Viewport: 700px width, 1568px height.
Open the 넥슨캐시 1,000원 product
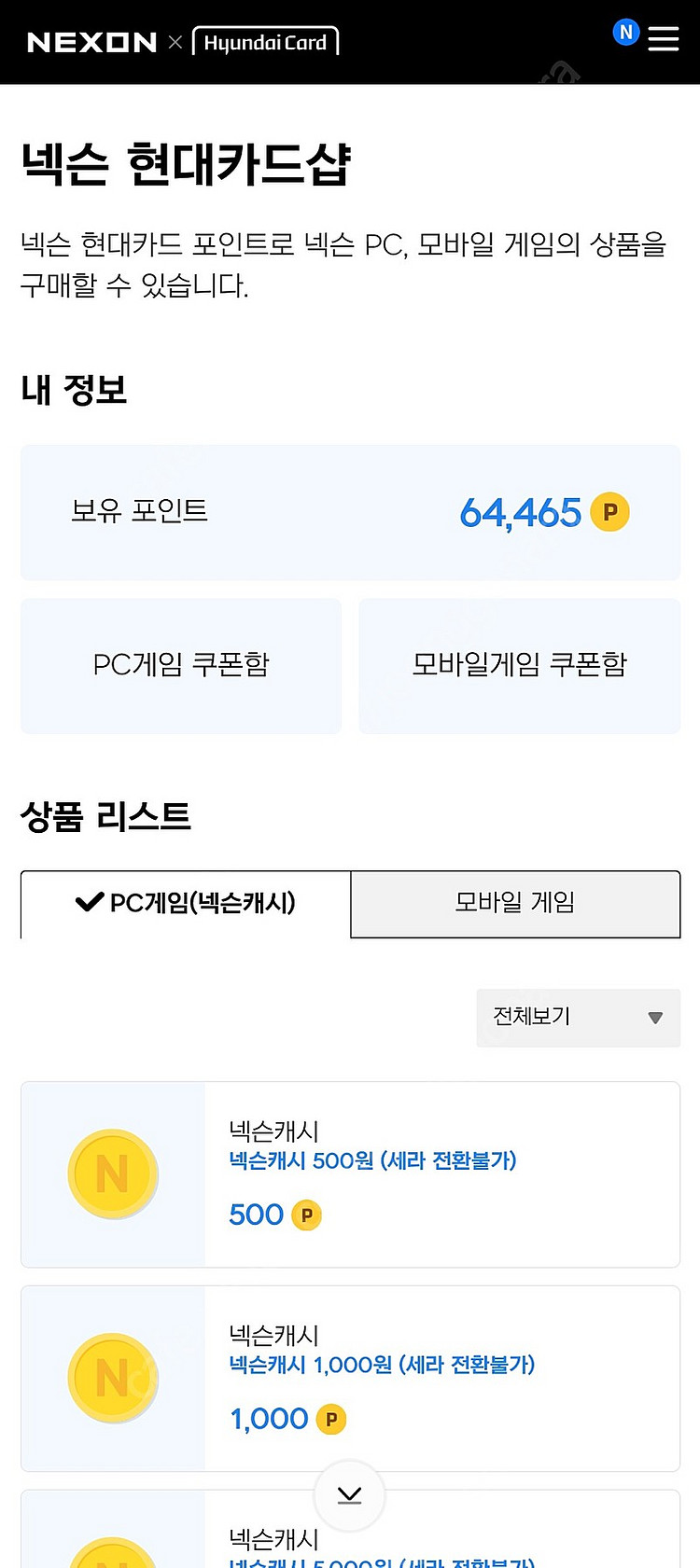click(350, 1379)
